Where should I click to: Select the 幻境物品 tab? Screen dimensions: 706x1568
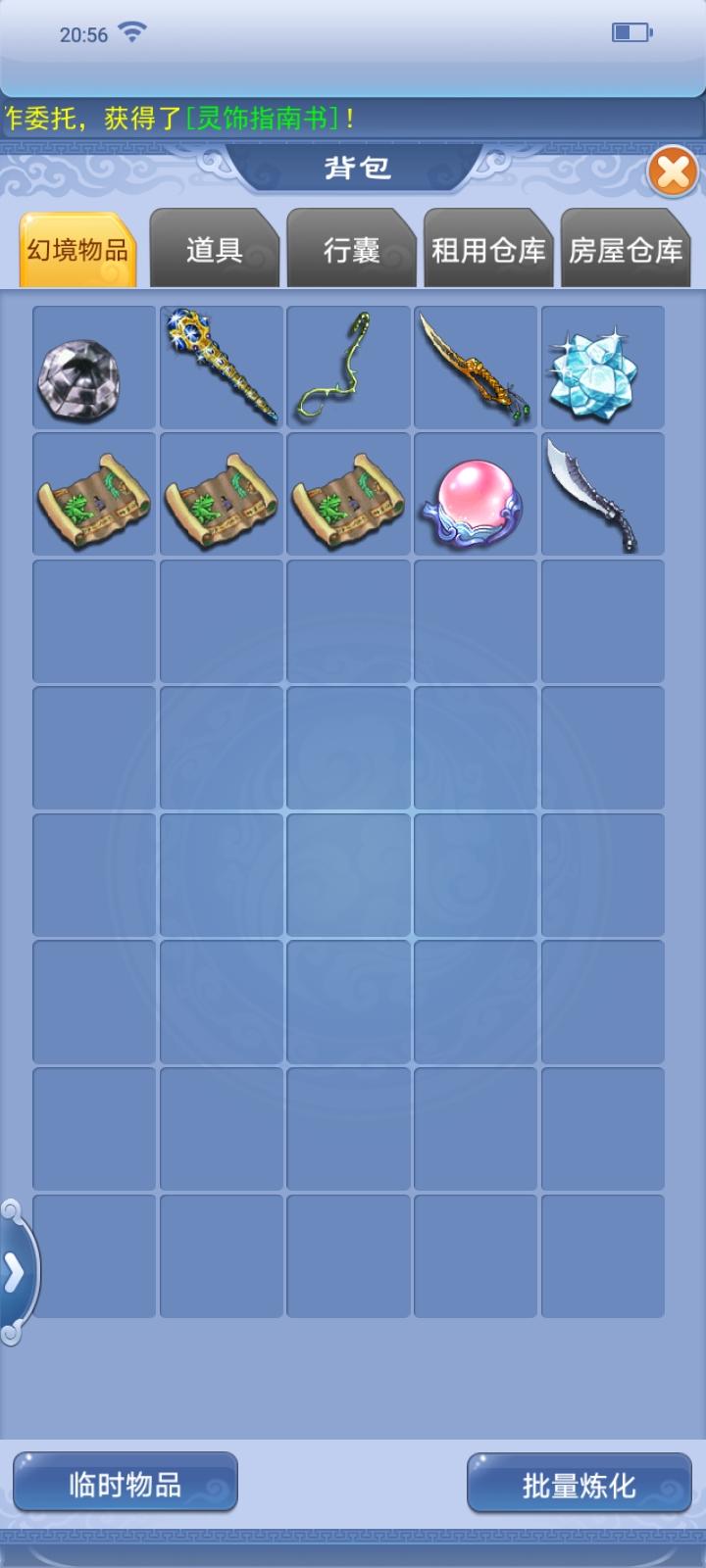pyautogui.click(x=77, y=250)
